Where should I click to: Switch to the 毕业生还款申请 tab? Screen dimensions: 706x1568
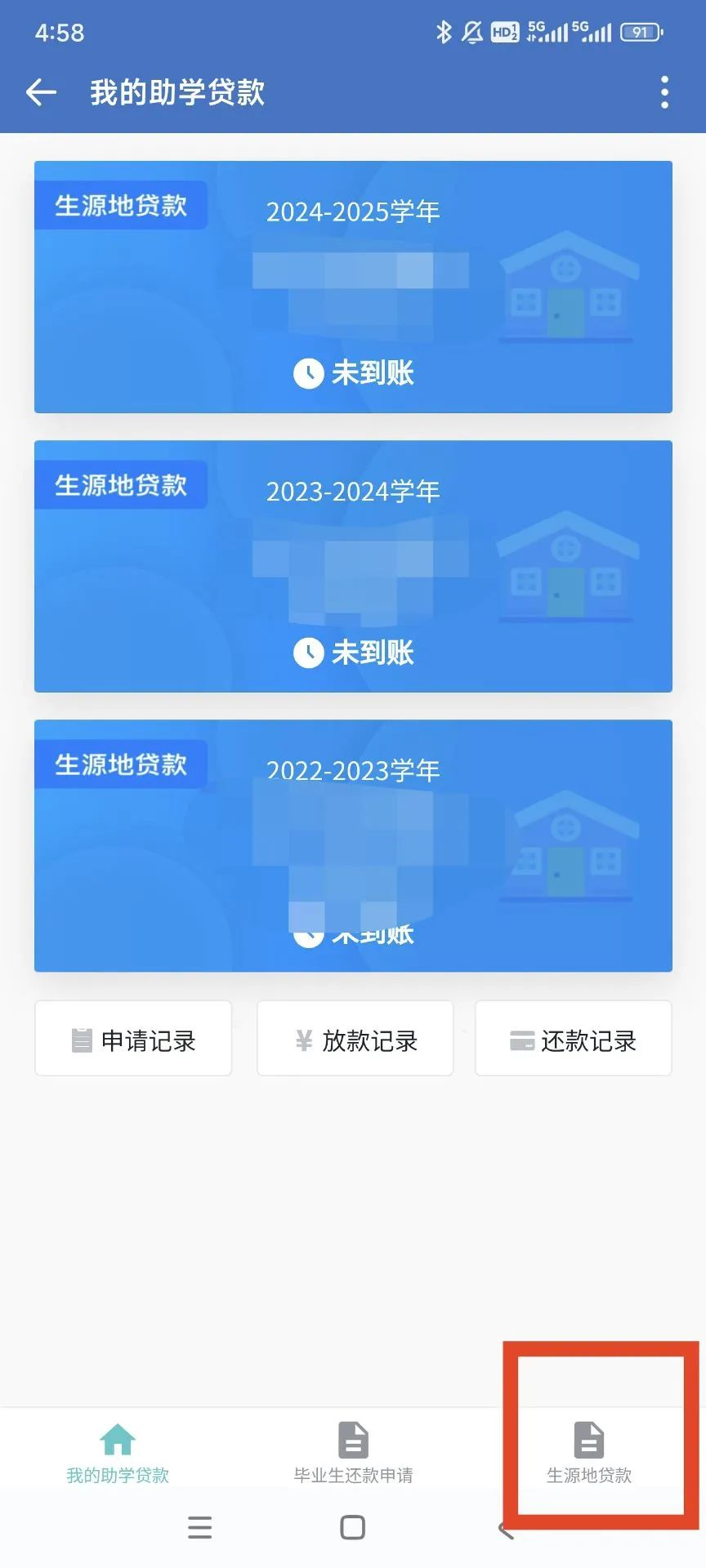(353, 1453)
